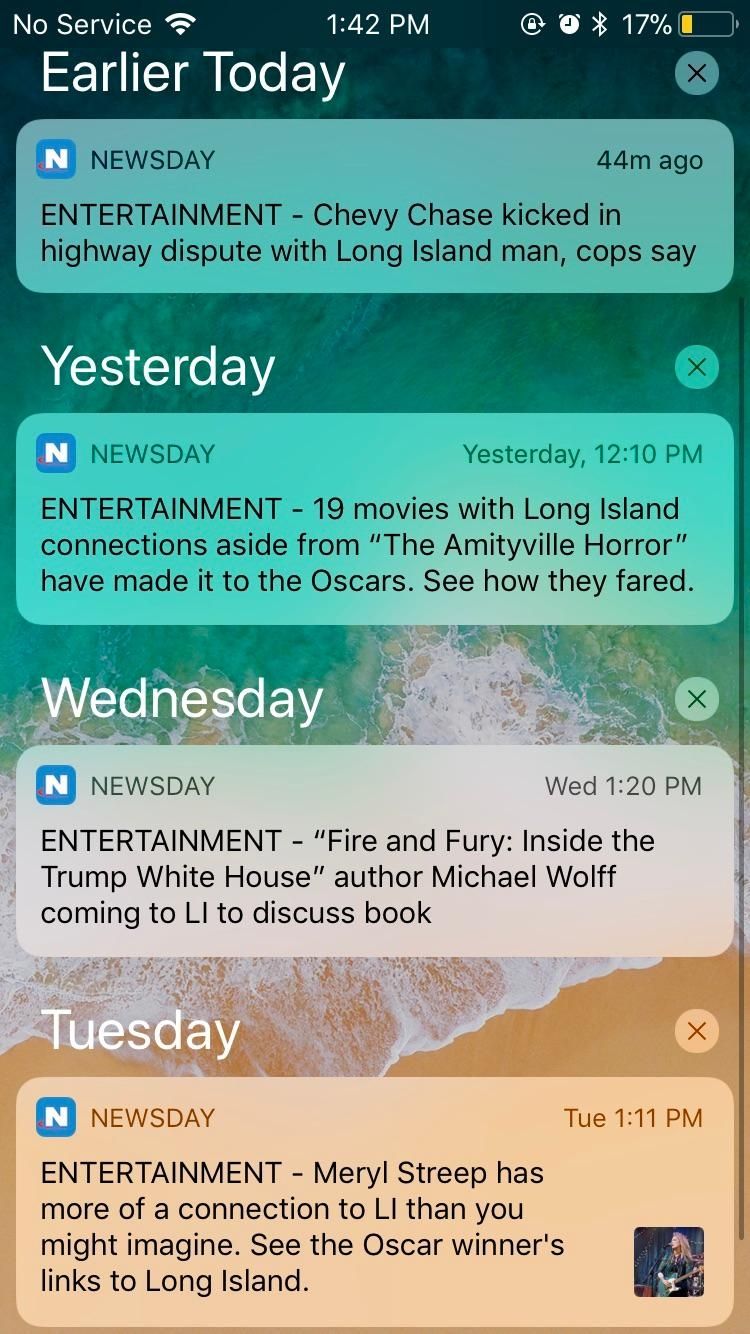Open the Michael Wolff book notification

(375, 851)
